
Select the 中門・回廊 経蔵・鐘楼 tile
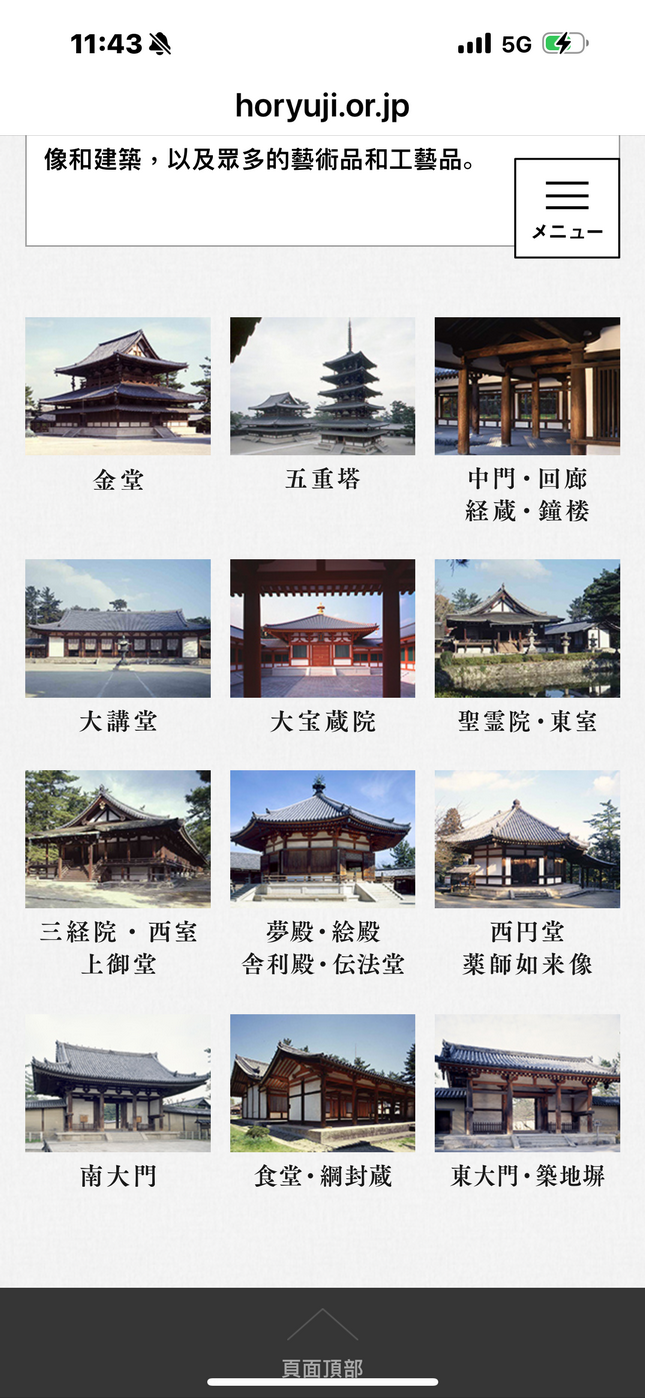tap(527, 421)
